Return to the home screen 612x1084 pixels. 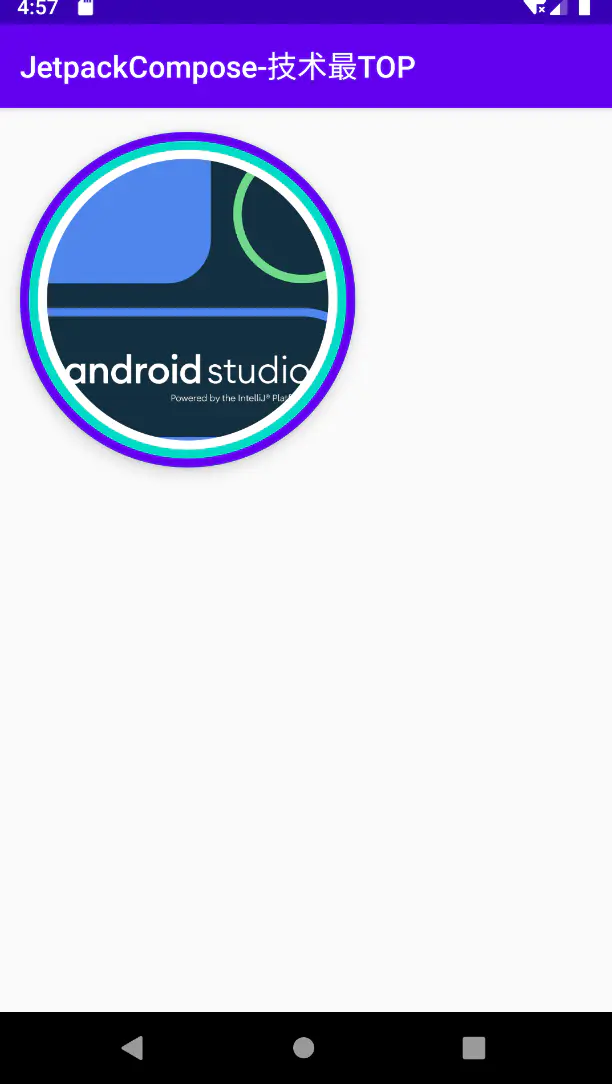[x=304, y=1047]
